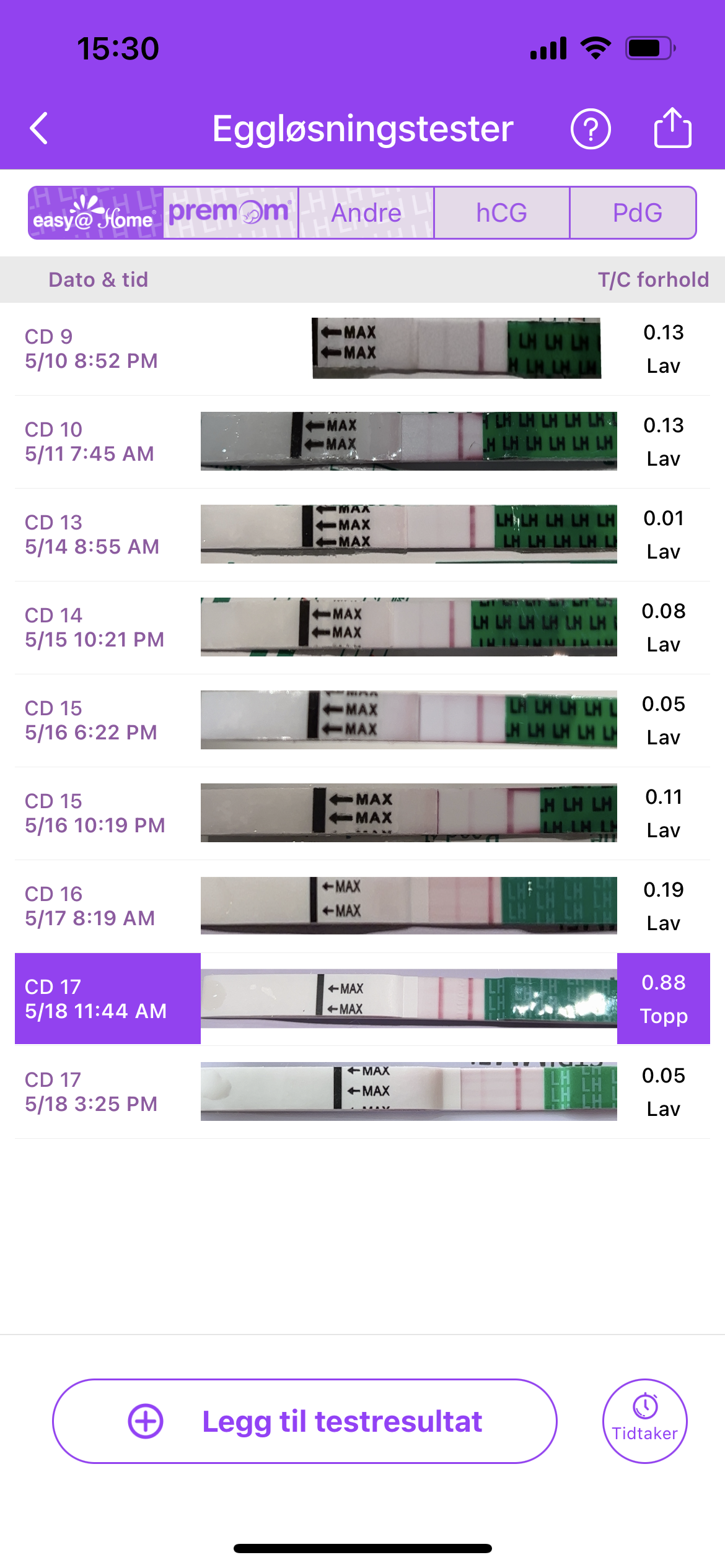Screen dimensions: 725x1568
Task: Switch to the PdG tab
Action: point(637,213)
